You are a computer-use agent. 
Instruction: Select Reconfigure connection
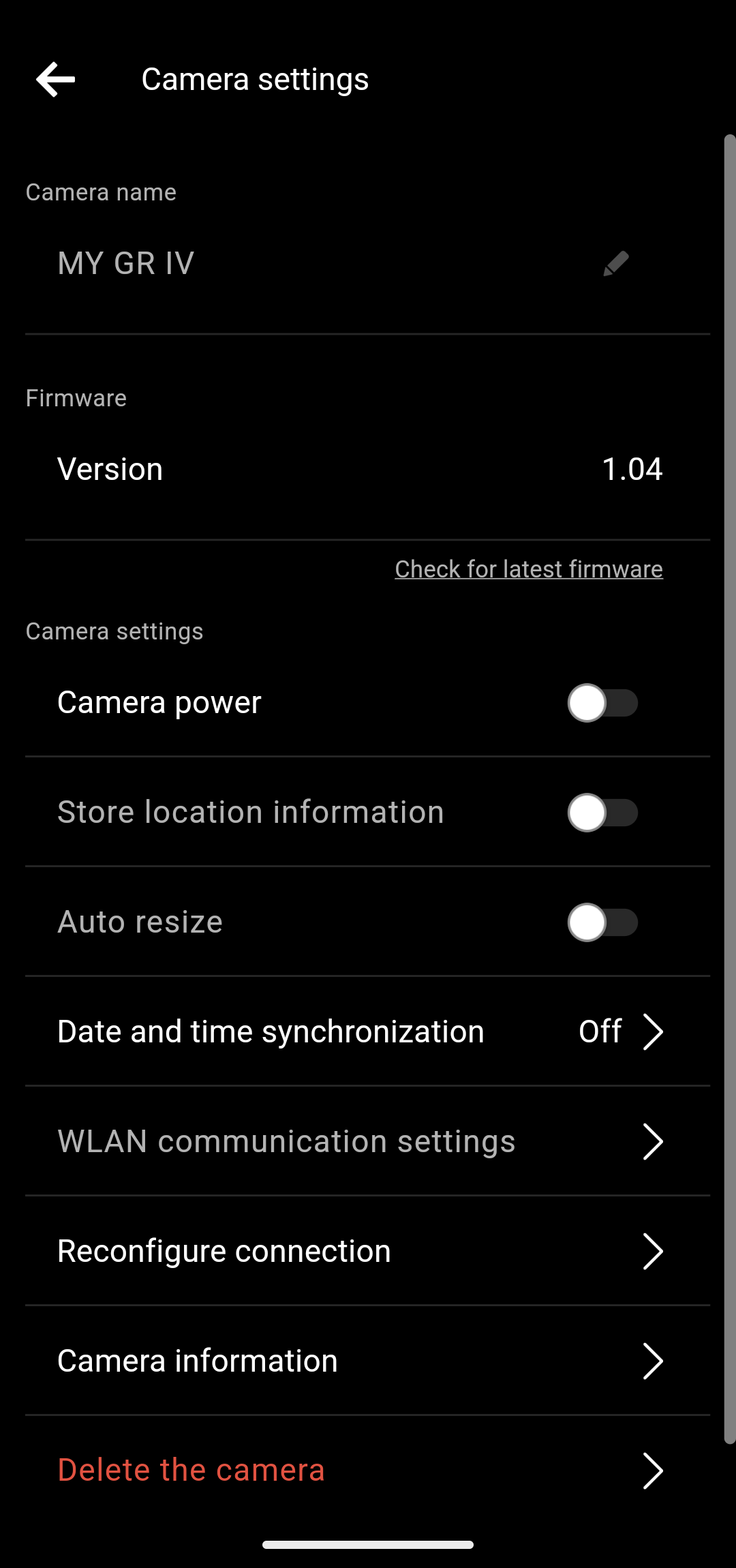(367, 1251)
